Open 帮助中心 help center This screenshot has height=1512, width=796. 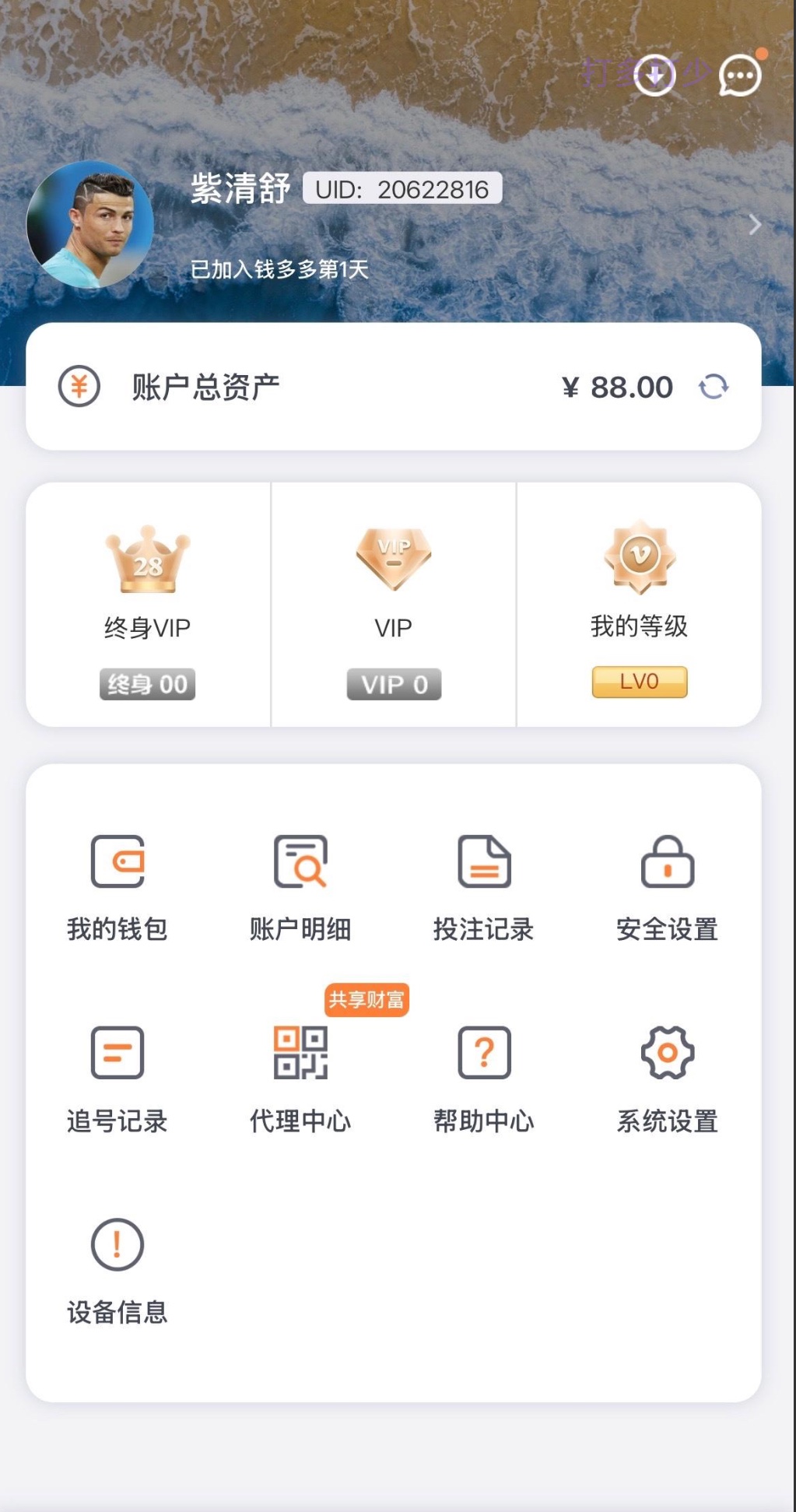[x=484, y=1079]
